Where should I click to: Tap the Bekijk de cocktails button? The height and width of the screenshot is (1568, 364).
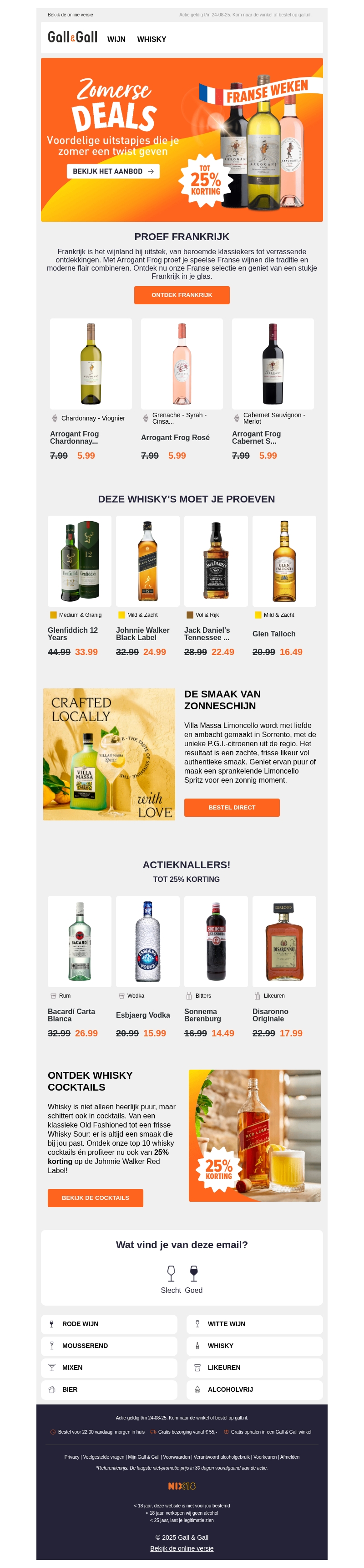(x=96, y=1198)
